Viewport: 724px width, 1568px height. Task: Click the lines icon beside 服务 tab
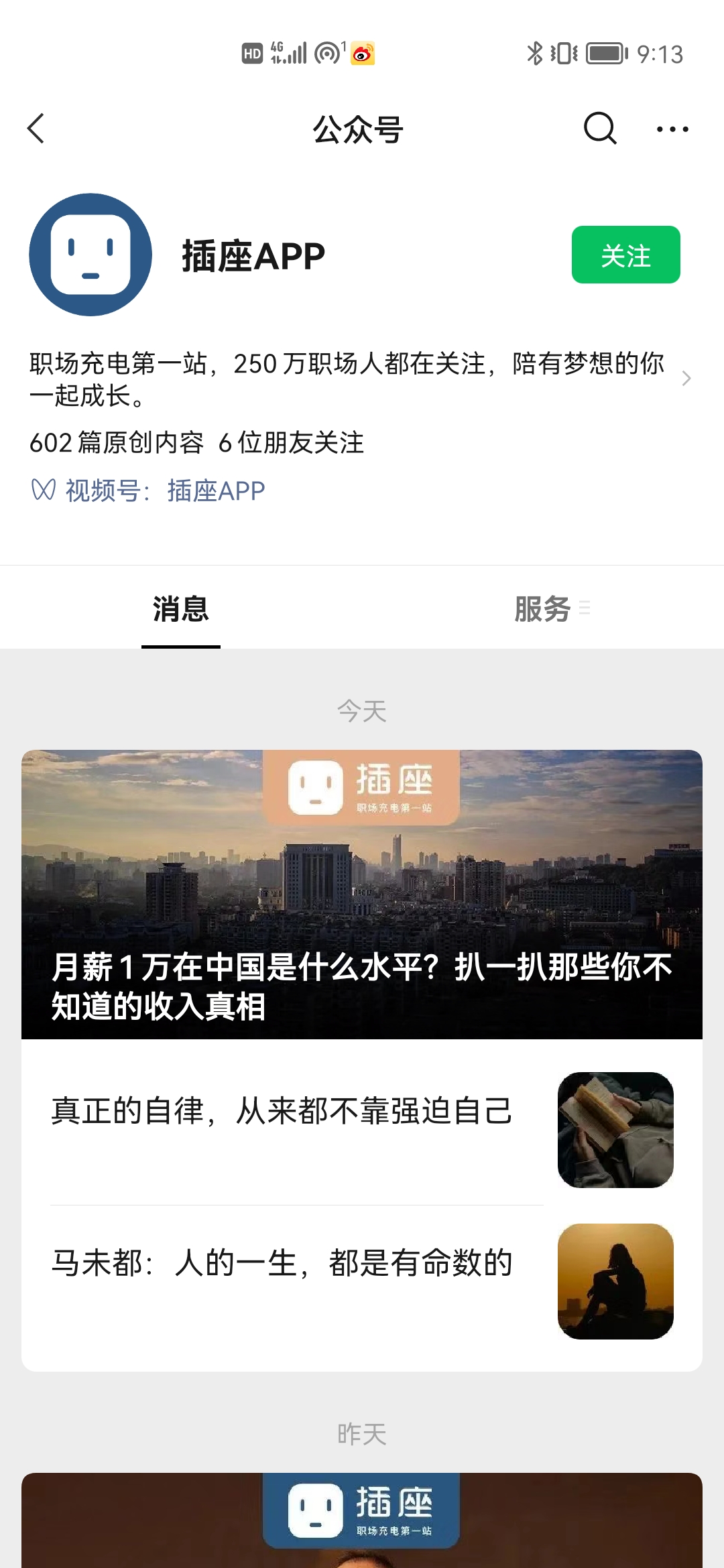tap(586, 608)
